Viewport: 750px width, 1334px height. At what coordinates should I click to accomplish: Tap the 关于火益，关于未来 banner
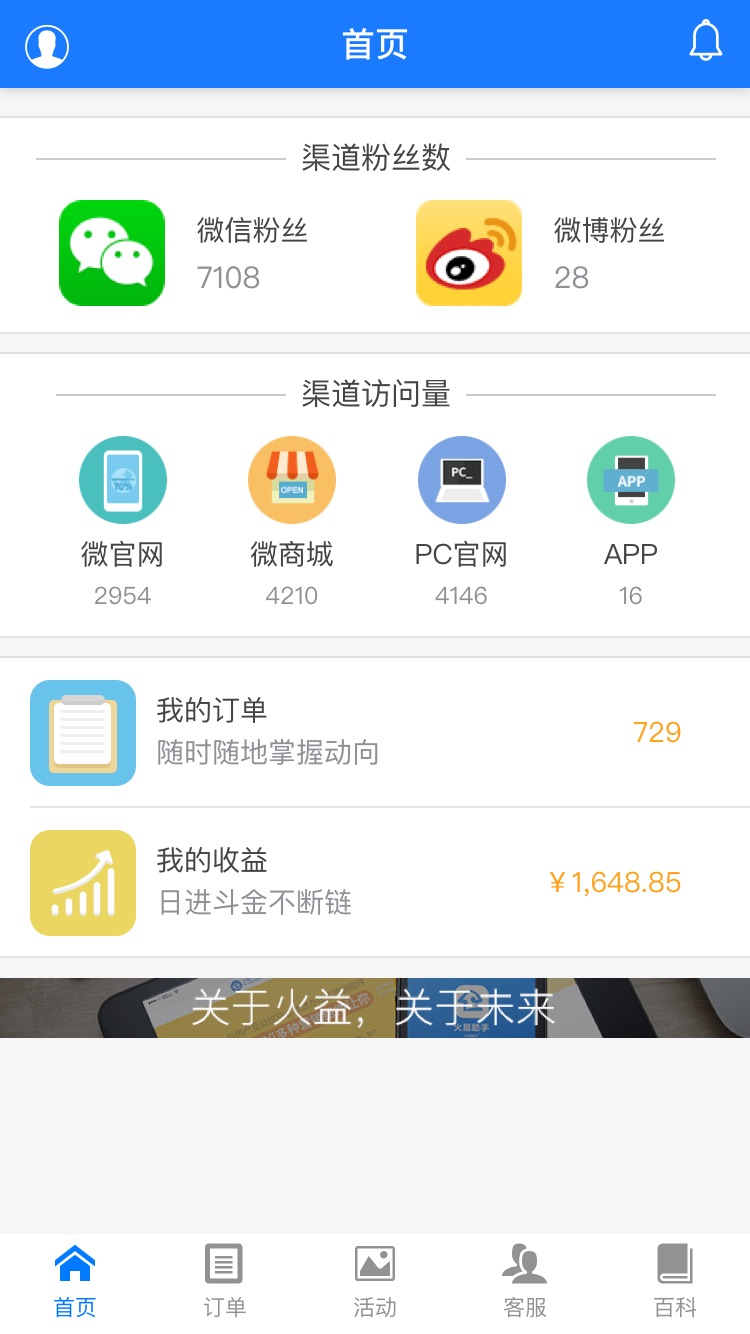click(375, 1008)
